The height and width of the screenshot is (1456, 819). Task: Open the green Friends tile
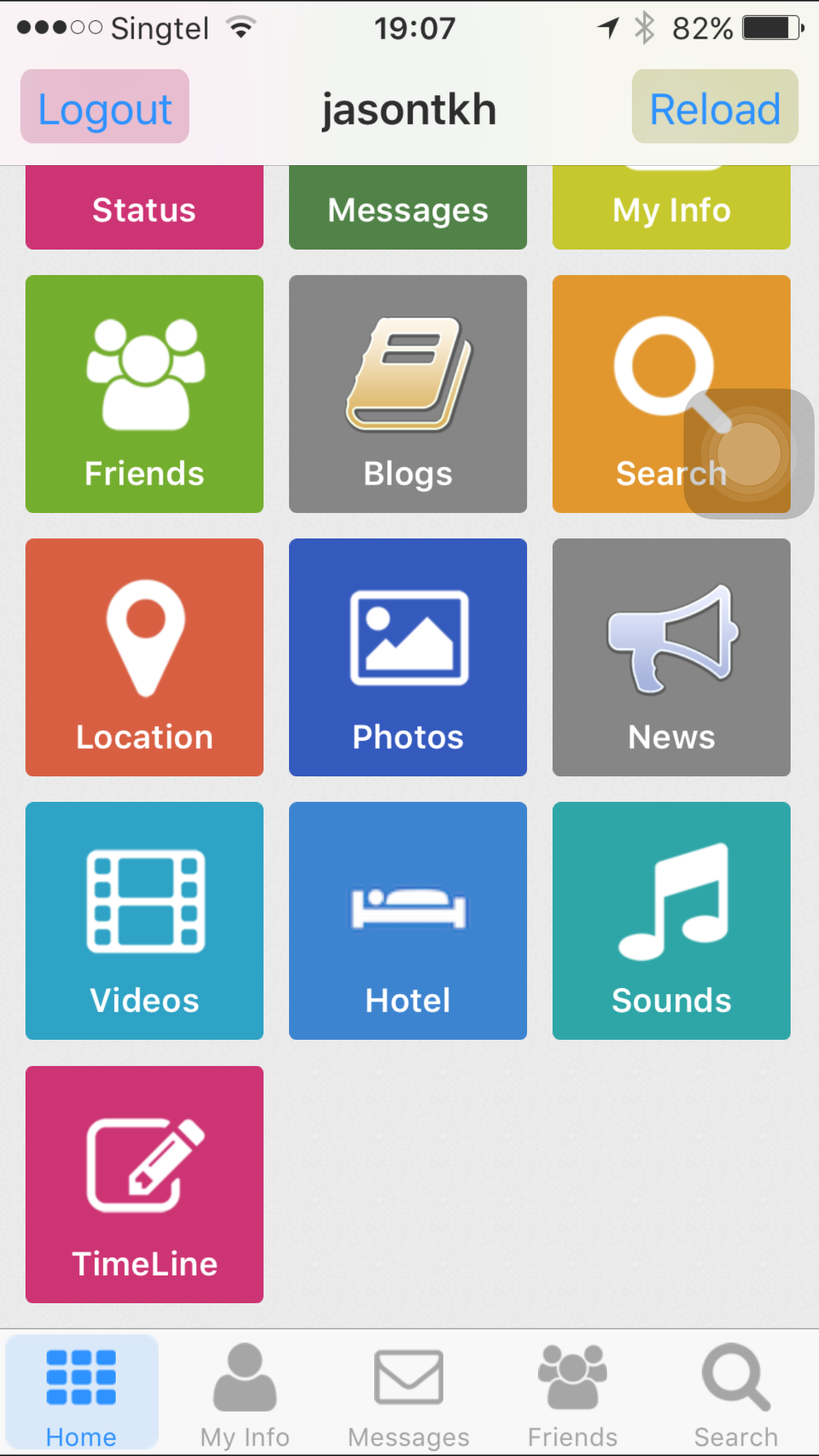point(144,394)
